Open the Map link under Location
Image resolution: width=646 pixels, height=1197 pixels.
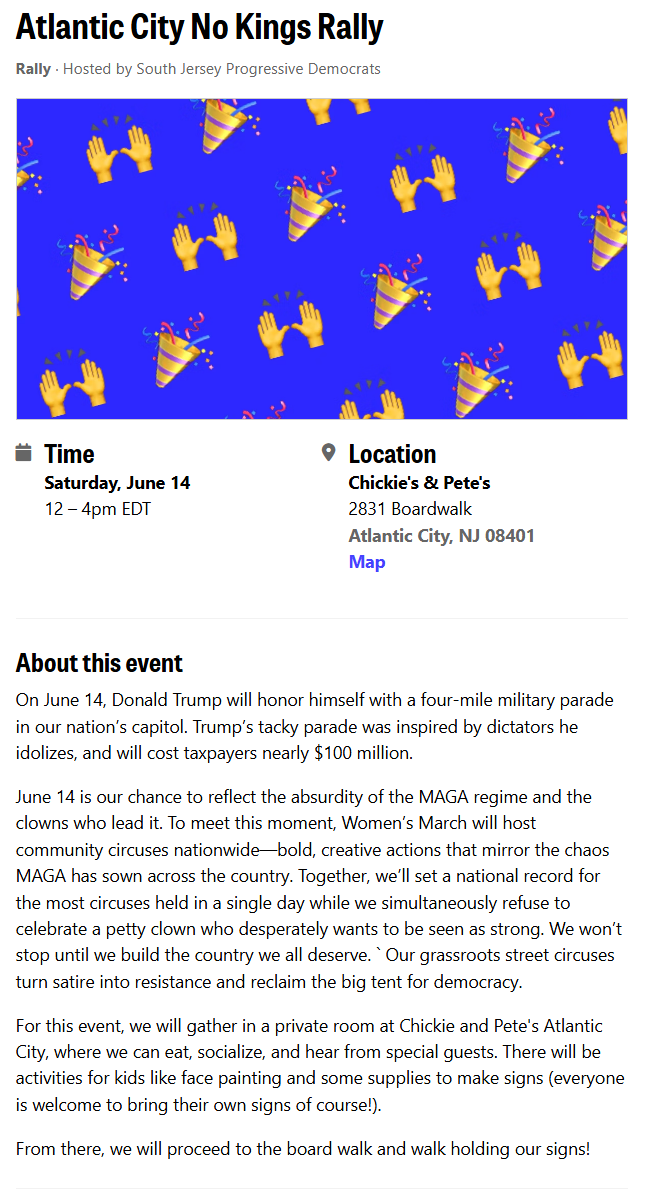point(367,562)
